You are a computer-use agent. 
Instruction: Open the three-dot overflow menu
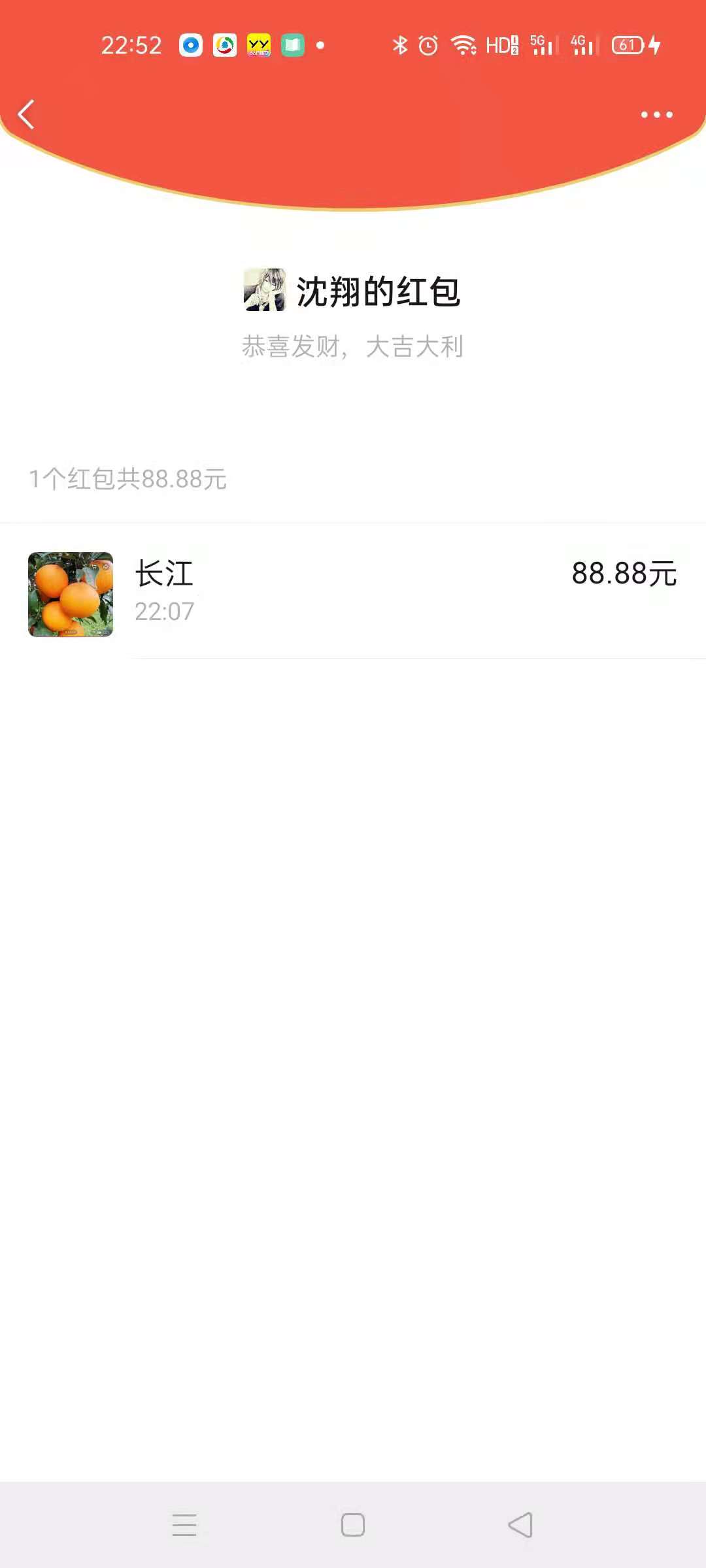coord(656,115)
